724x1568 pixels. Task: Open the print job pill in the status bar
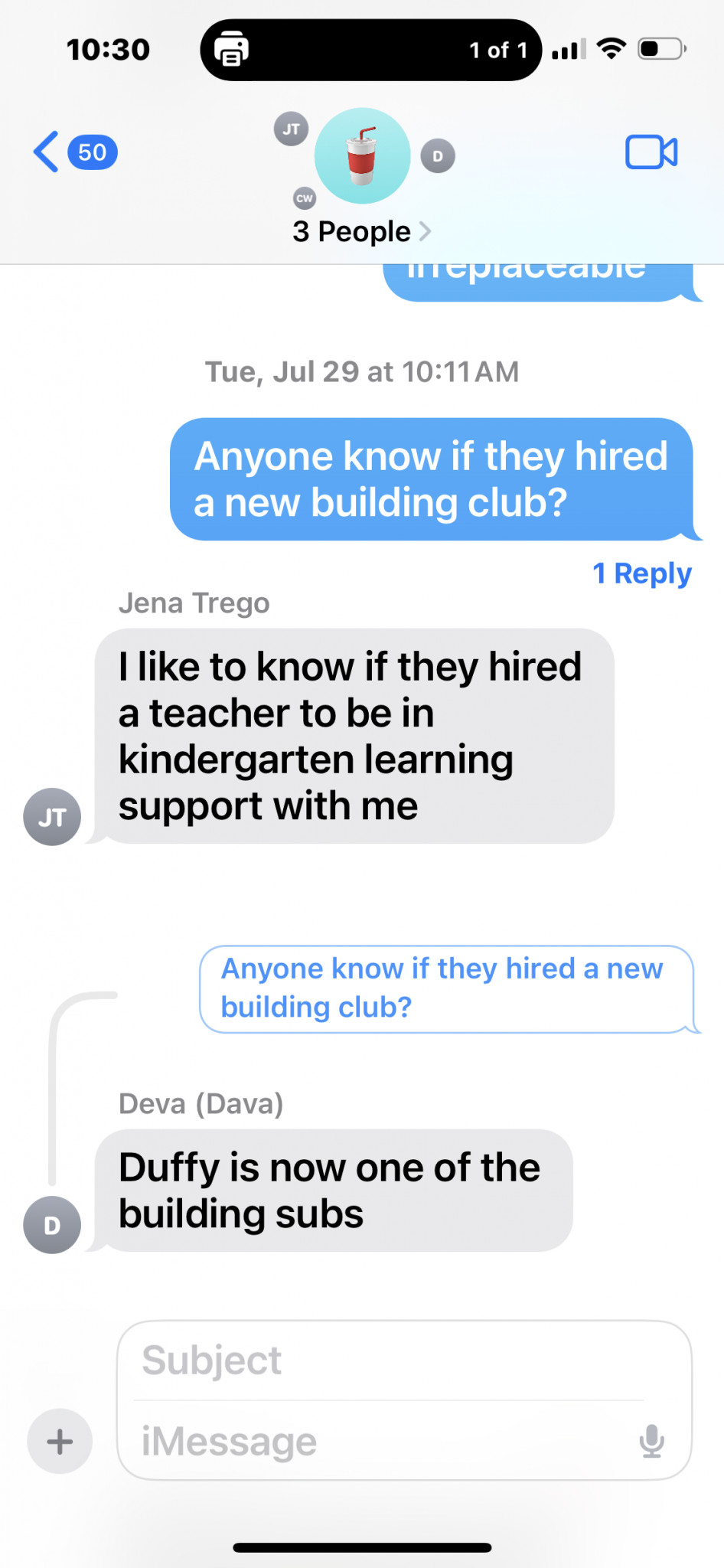point(370,51)
